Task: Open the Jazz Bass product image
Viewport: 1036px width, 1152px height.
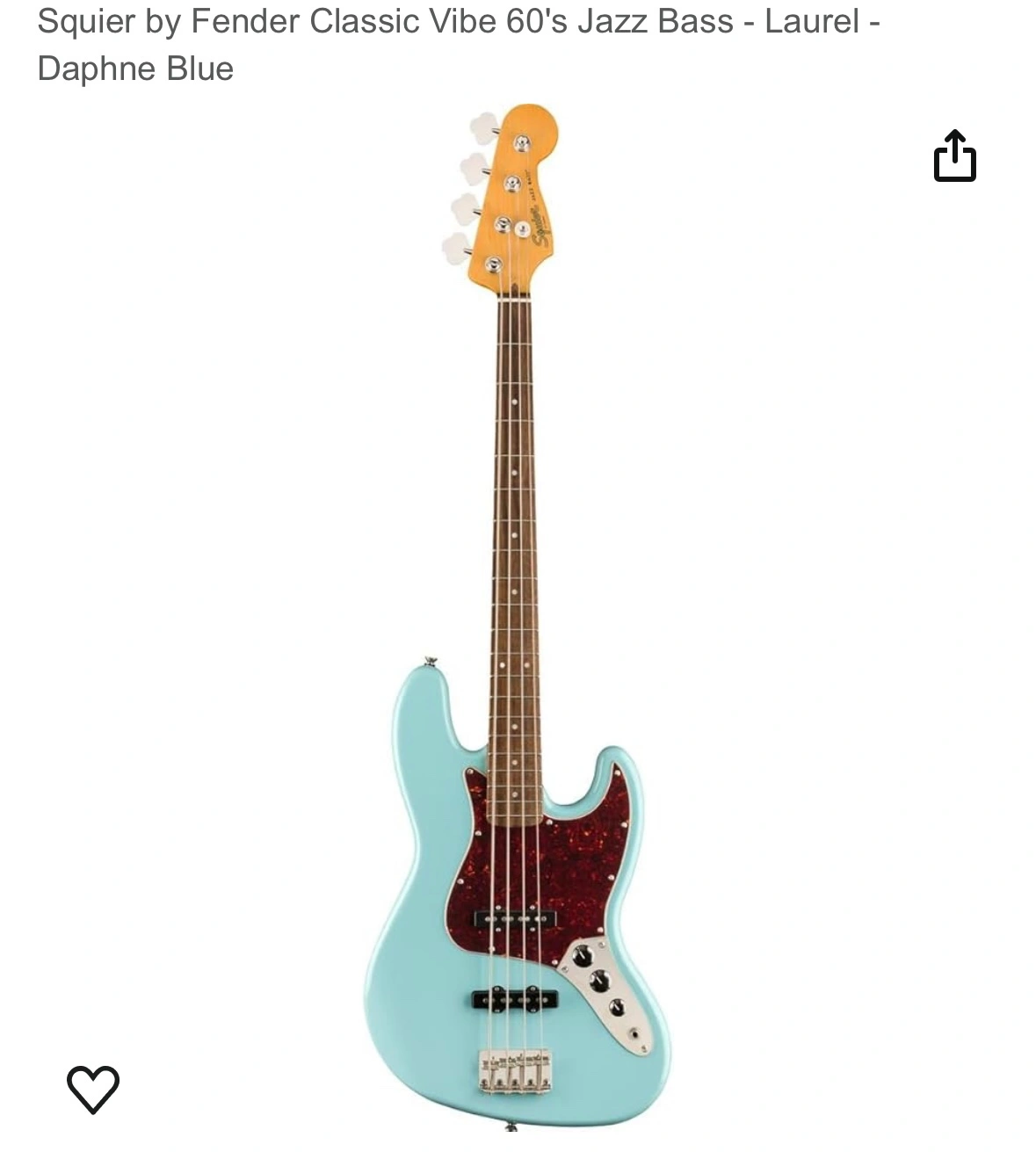Action: click(x=517, y=615)
